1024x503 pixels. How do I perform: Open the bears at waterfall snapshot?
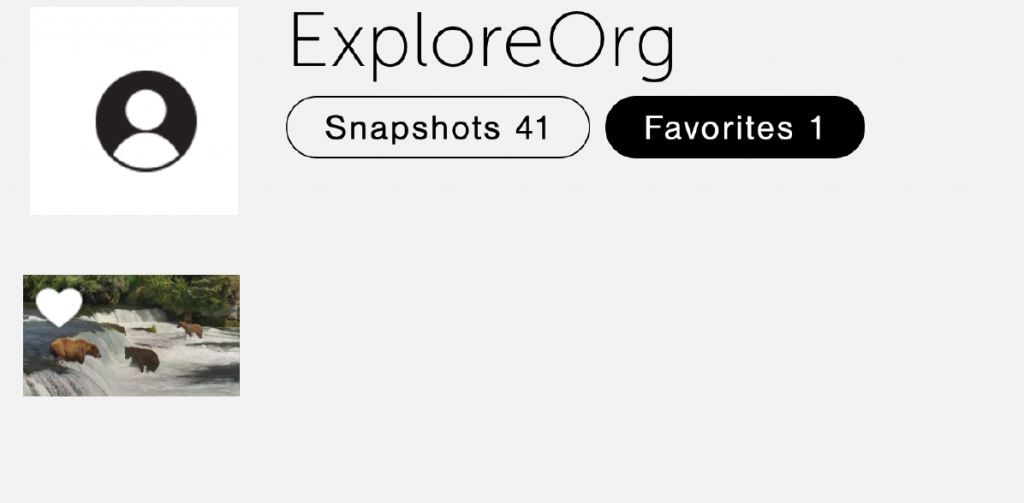click(x=150, y=350)
